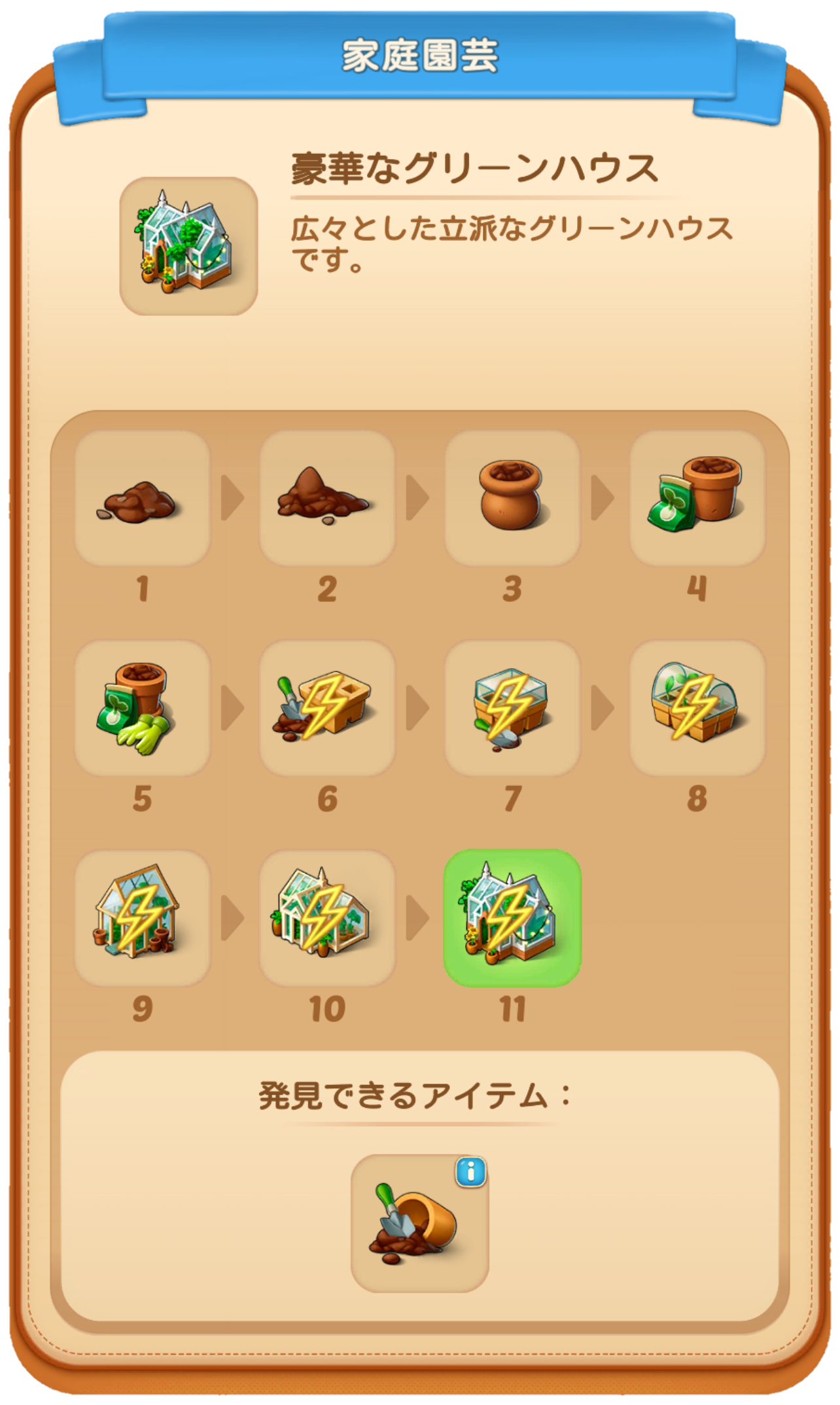The image size is (840, 1405).
Task: Select the level 1 soil pile item
Action: pyautogui.click(x=142, y=499)
